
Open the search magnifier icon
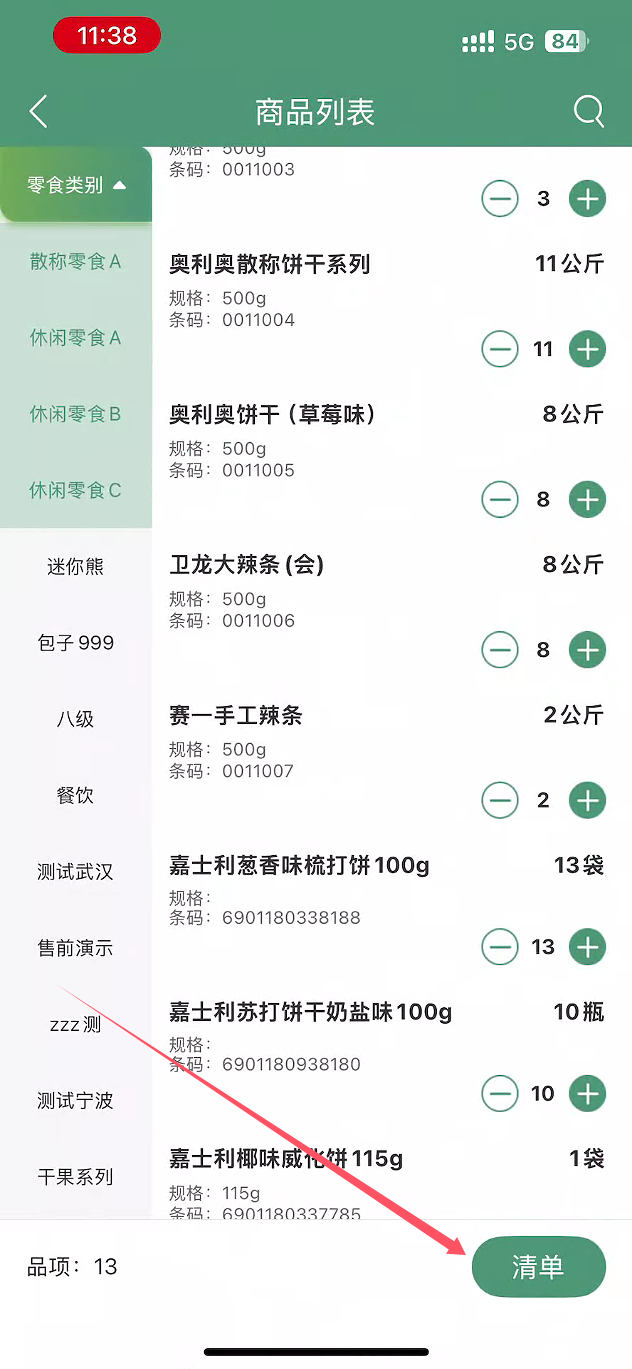pos(588,111)
